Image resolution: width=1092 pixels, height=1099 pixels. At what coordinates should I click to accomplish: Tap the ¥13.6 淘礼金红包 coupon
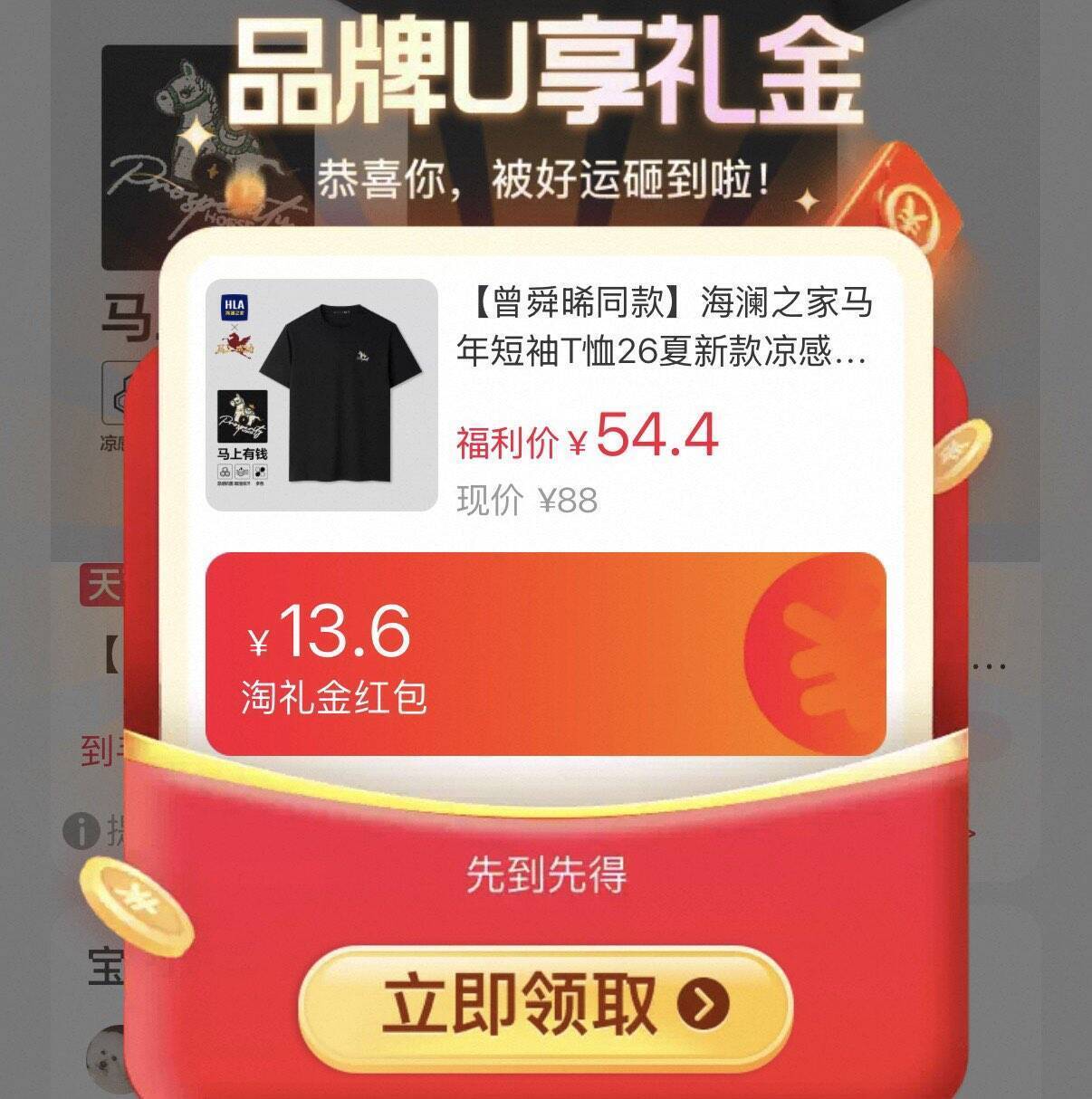coord(545,654)
